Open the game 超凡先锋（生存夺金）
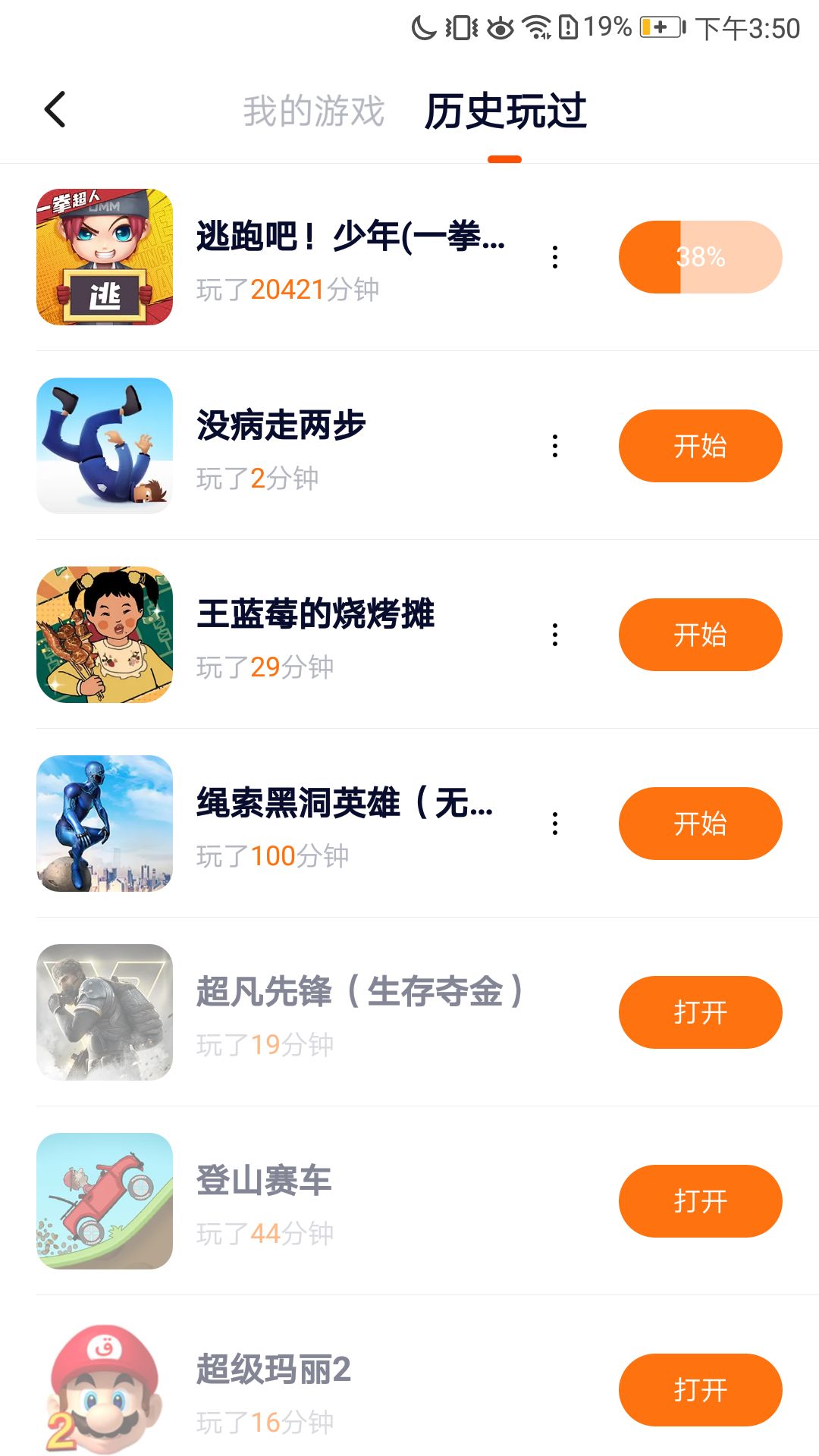The image size is (819, 1456). tap(700, 1012)
